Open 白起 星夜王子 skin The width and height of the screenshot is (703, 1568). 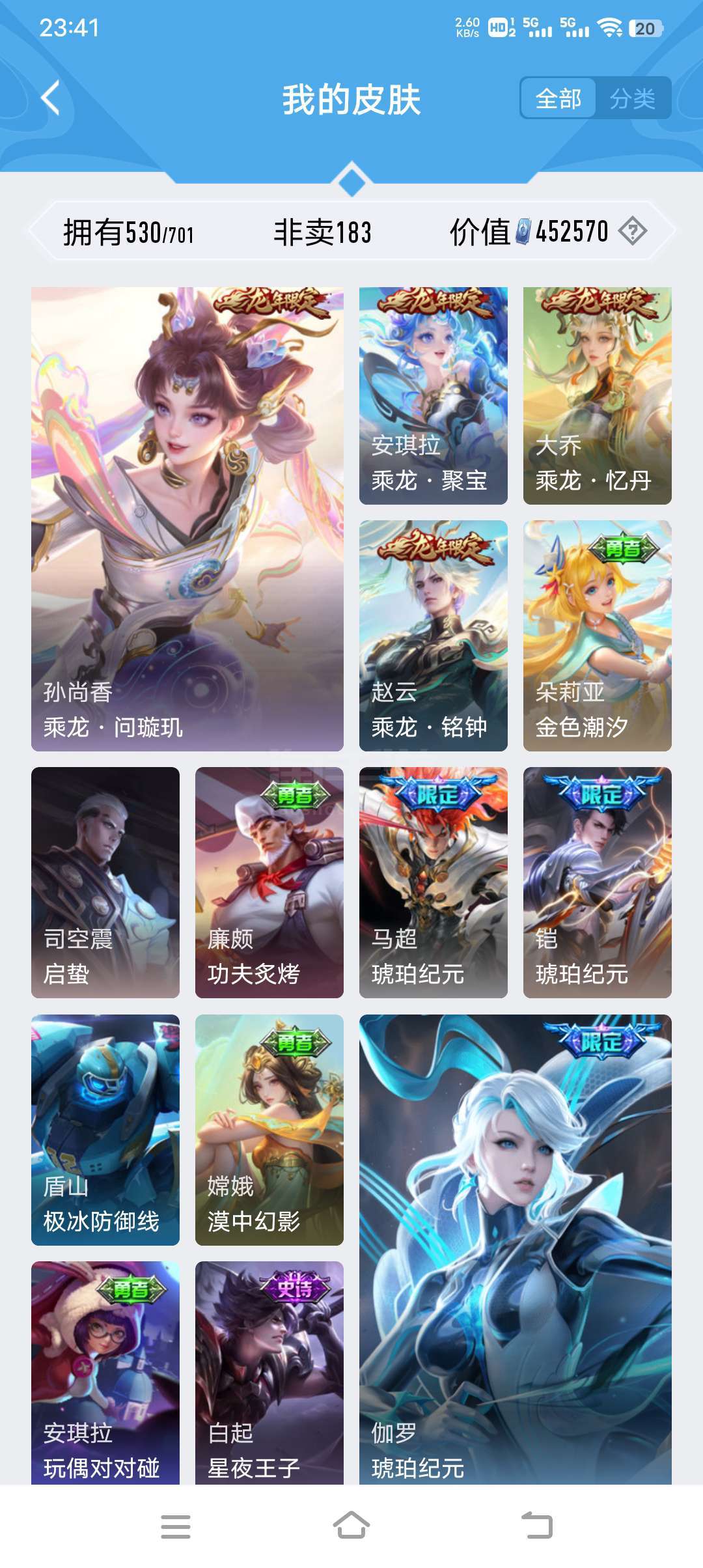tap(269, 1373)
